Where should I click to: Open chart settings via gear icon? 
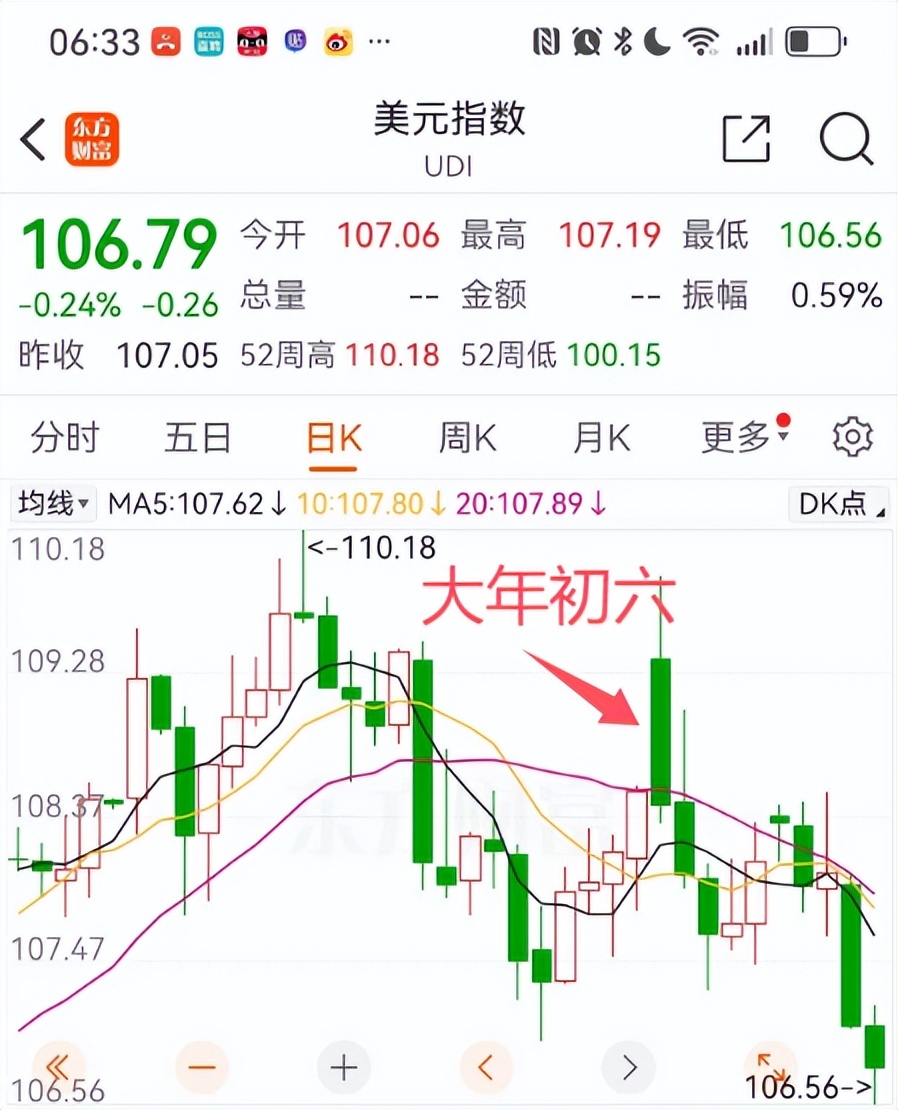click(851, 437)
